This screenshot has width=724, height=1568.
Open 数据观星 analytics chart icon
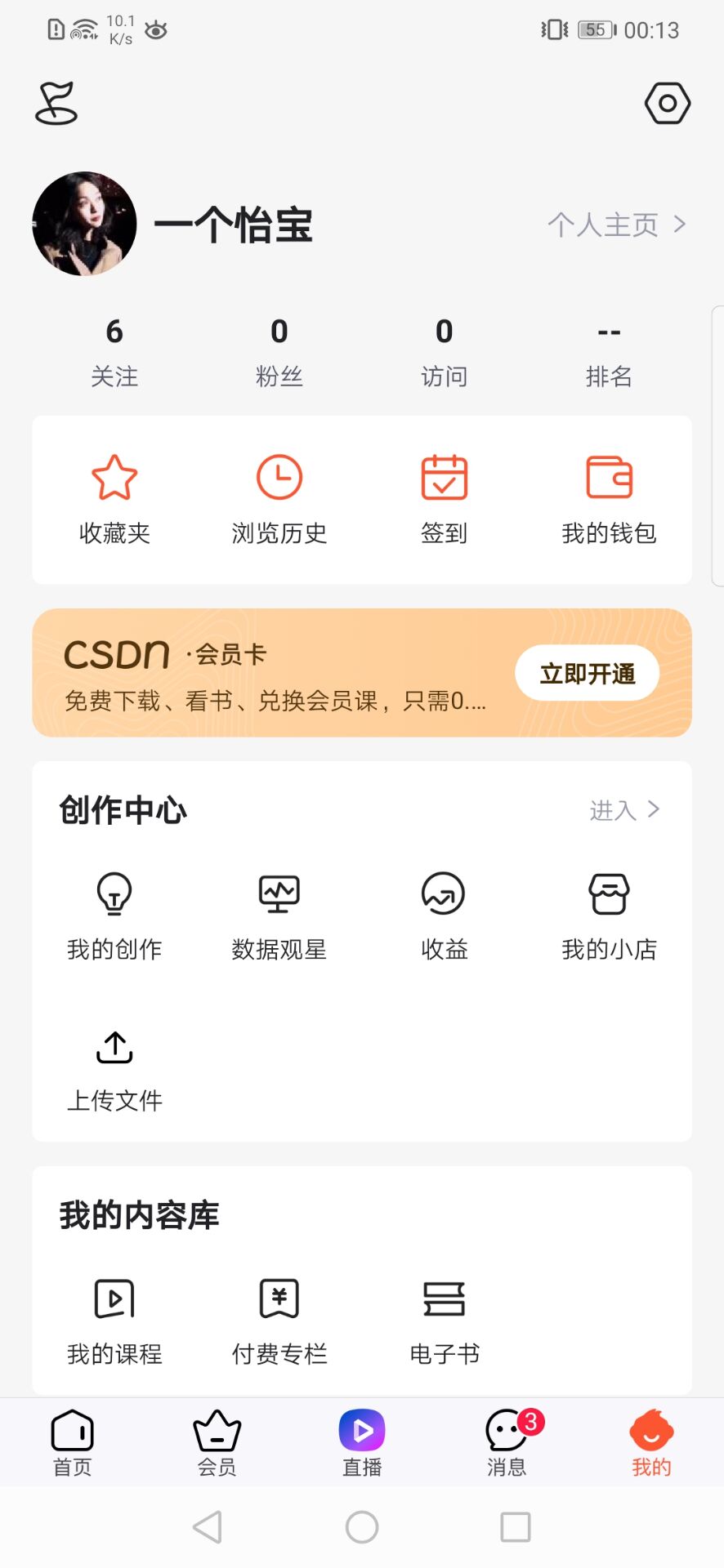click(x=279, y=894)
